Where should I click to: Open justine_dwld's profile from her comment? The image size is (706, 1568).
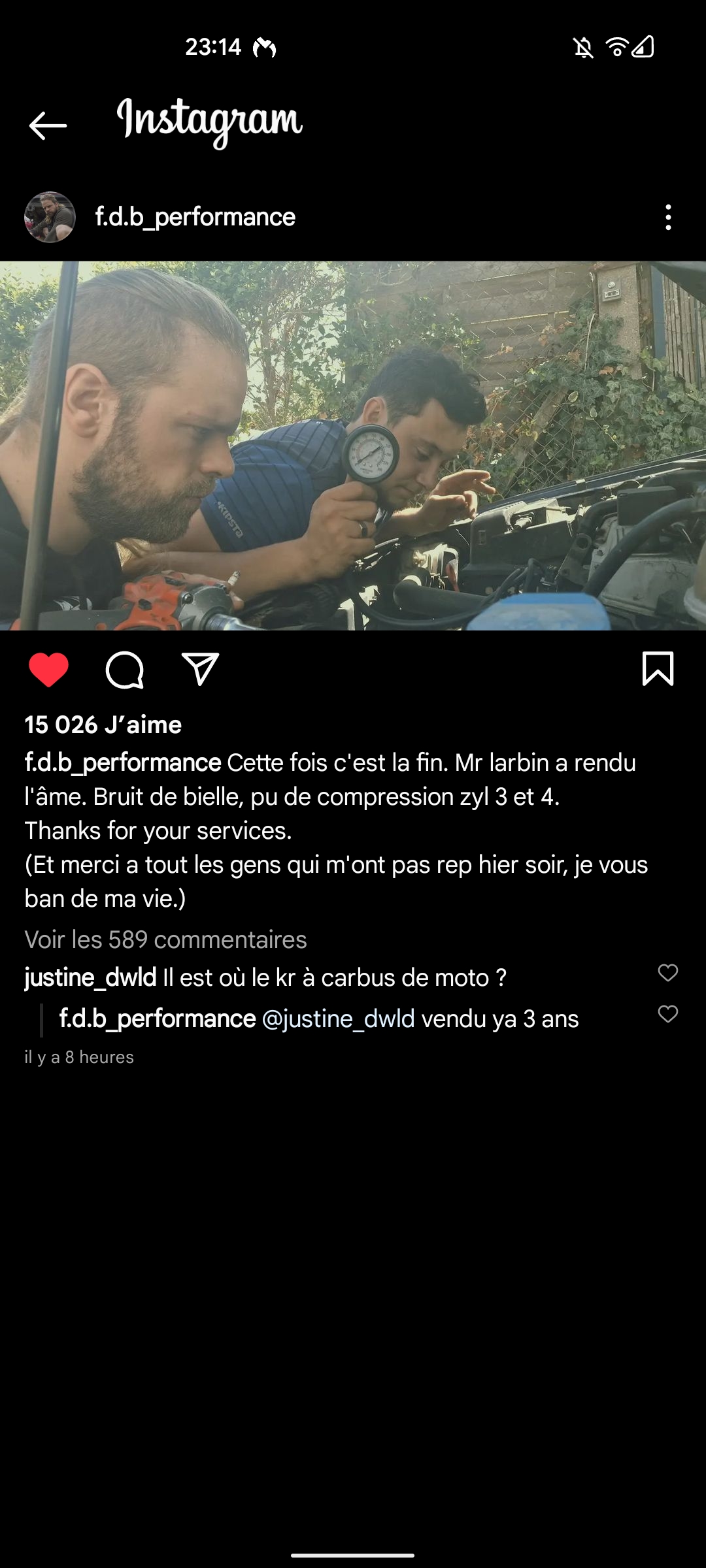pyautogui.click(x=90, y=978)
